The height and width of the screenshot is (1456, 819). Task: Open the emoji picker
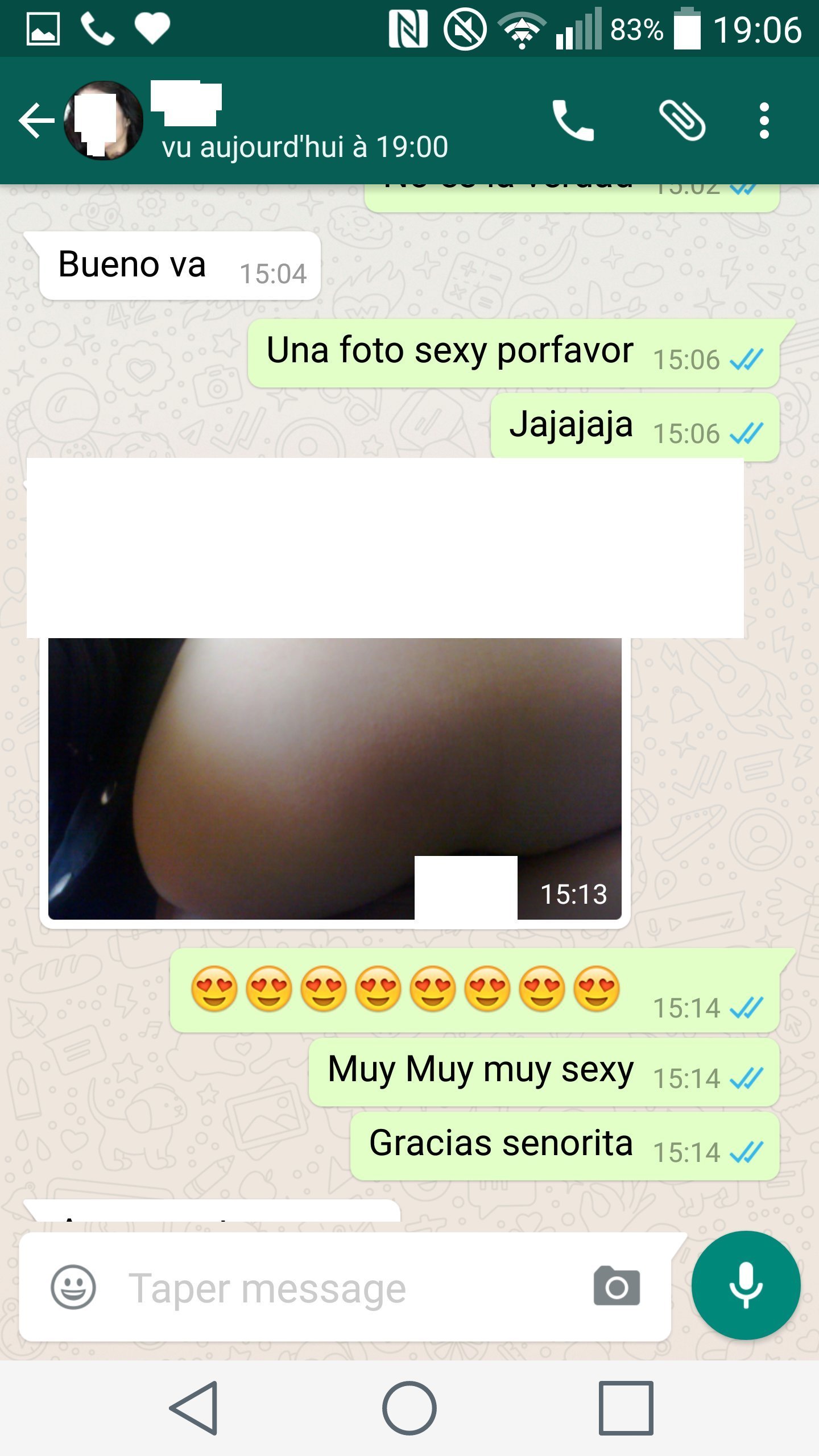[73, 1287]
